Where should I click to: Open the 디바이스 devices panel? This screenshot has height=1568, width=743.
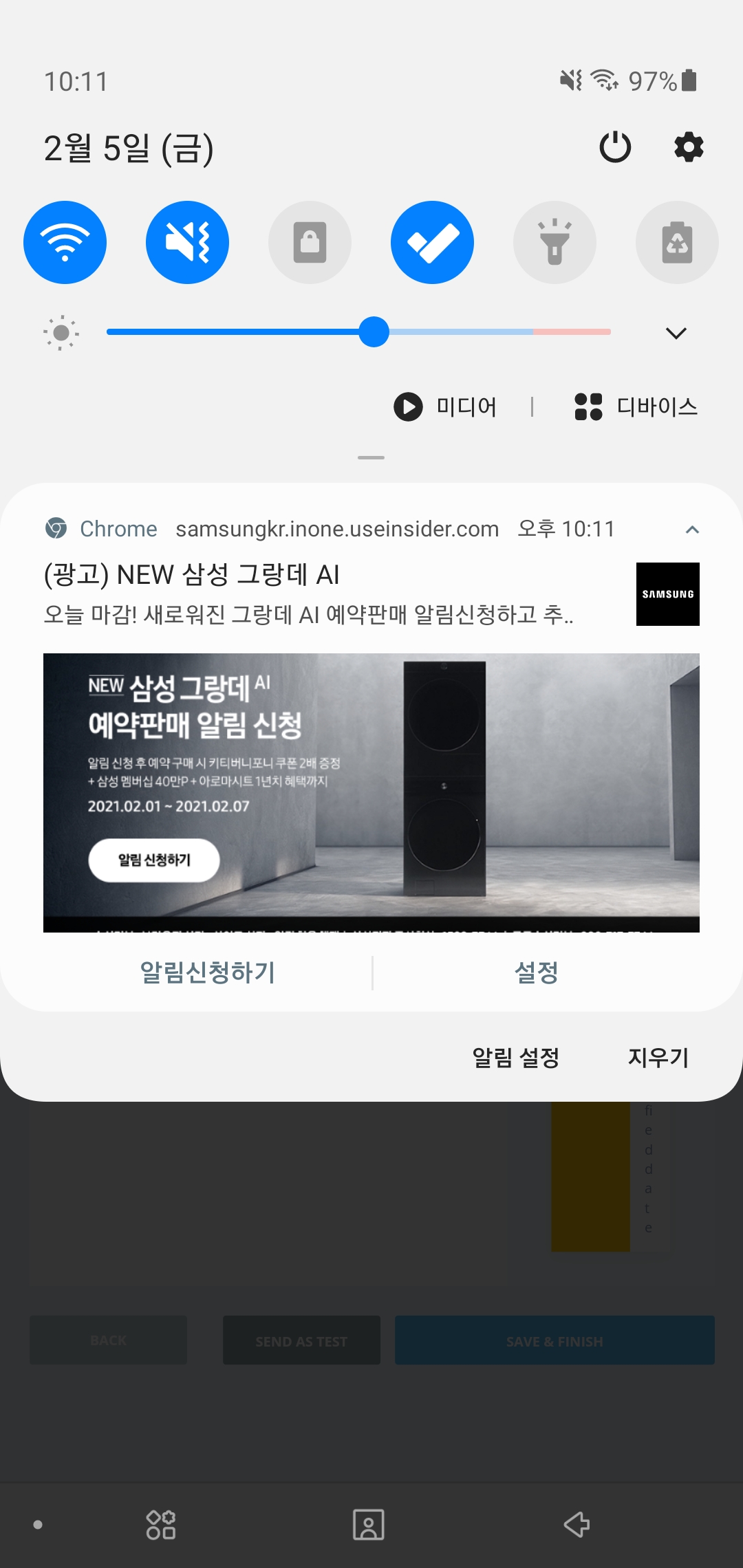(x=636, y=406)
